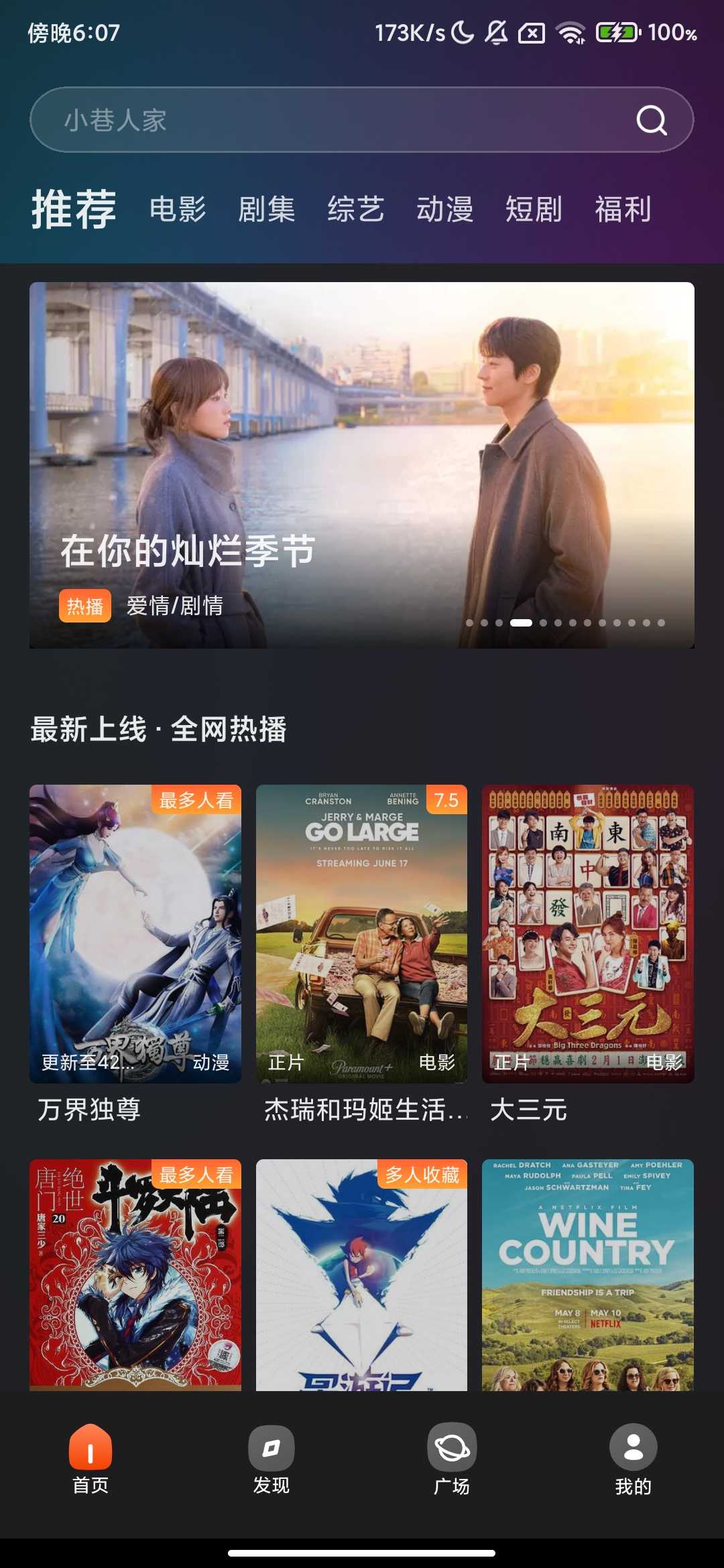Open the 杰瑞和玛姬生活 movie card
Screen dimensions: 724x1568
pyautogui.click(x=361, y=934)
